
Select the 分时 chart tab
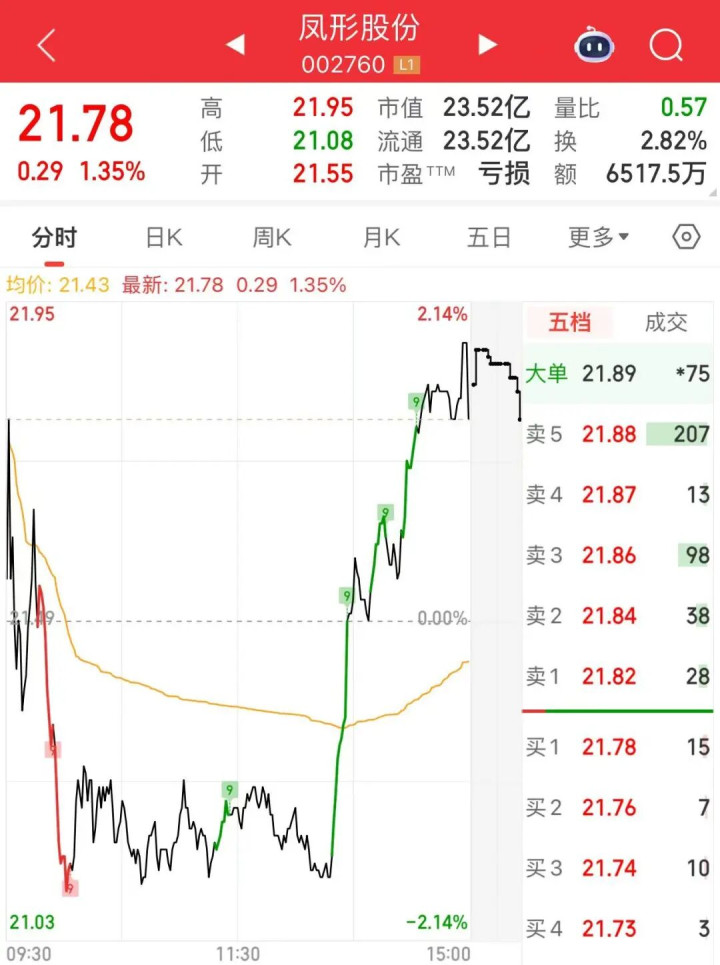click(54, 237)
